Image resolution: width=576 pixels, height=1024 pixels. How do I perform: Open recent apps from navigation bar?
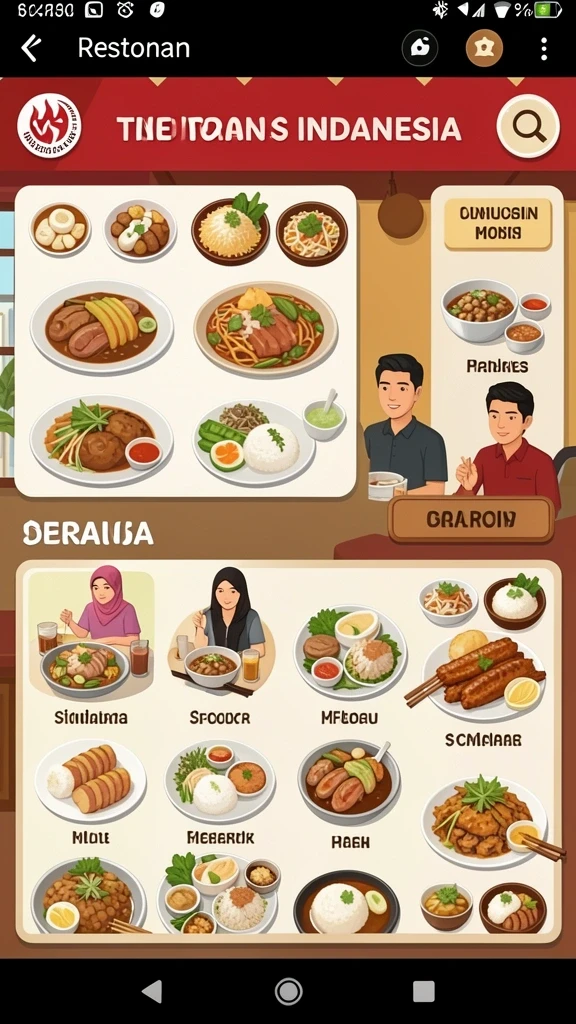pyautogui.click(x=424, y=991)
